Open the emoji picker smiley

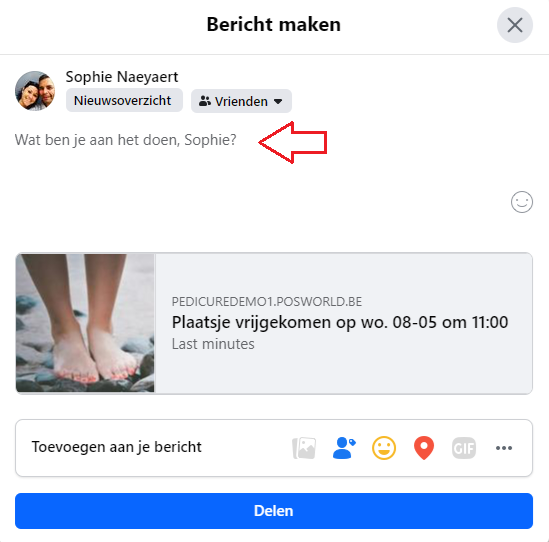tap(522, 202)
